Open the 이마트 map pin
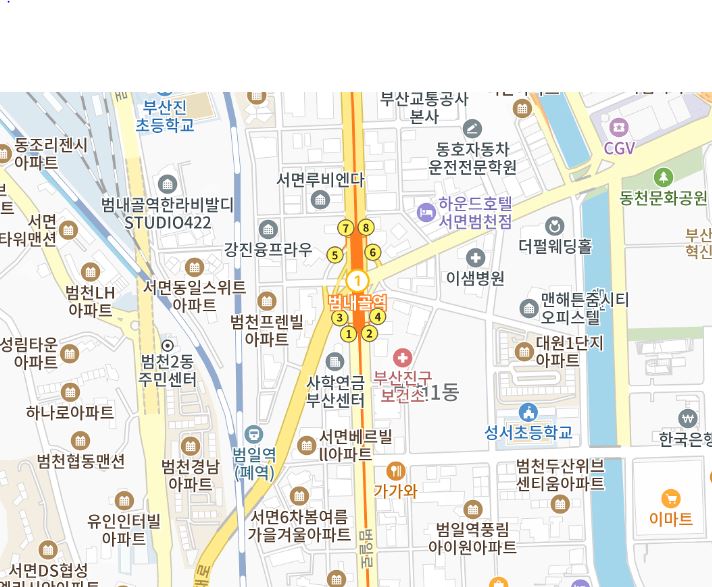This screenshot has height=587, width=712. coord(671,498)
